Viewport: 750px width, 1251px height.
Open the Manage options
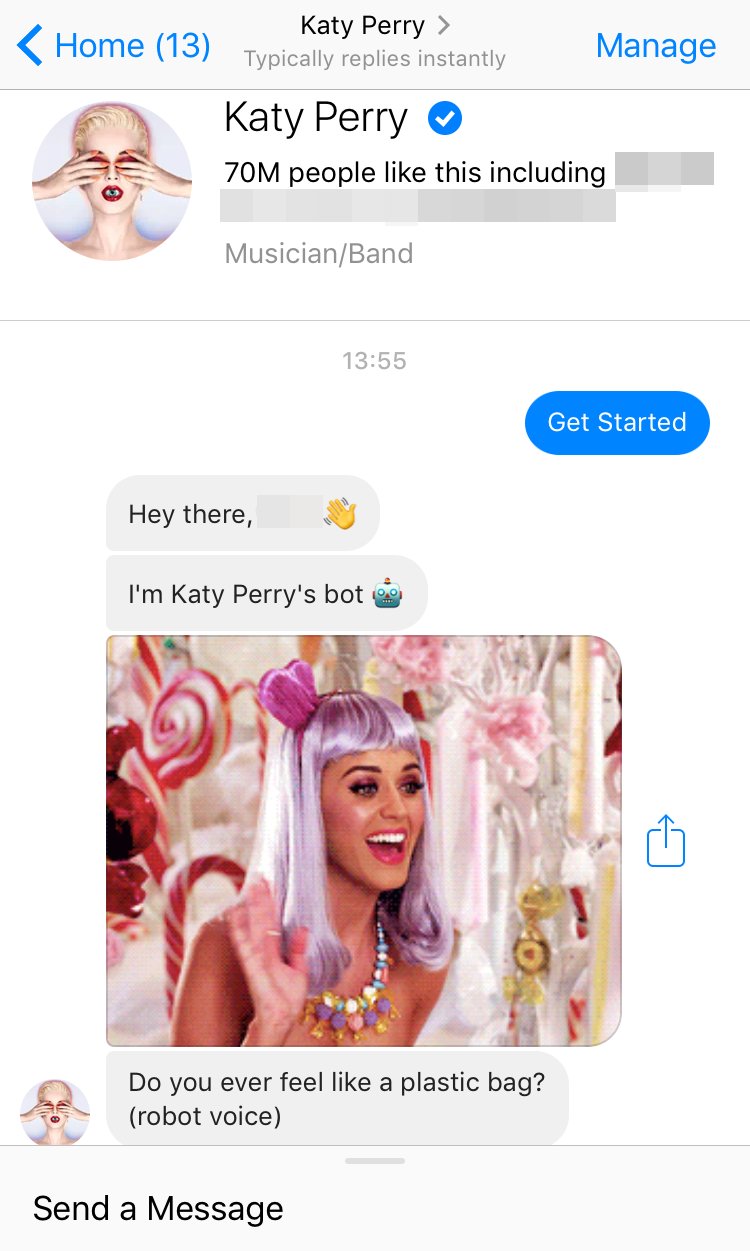[x=655, y=46]
